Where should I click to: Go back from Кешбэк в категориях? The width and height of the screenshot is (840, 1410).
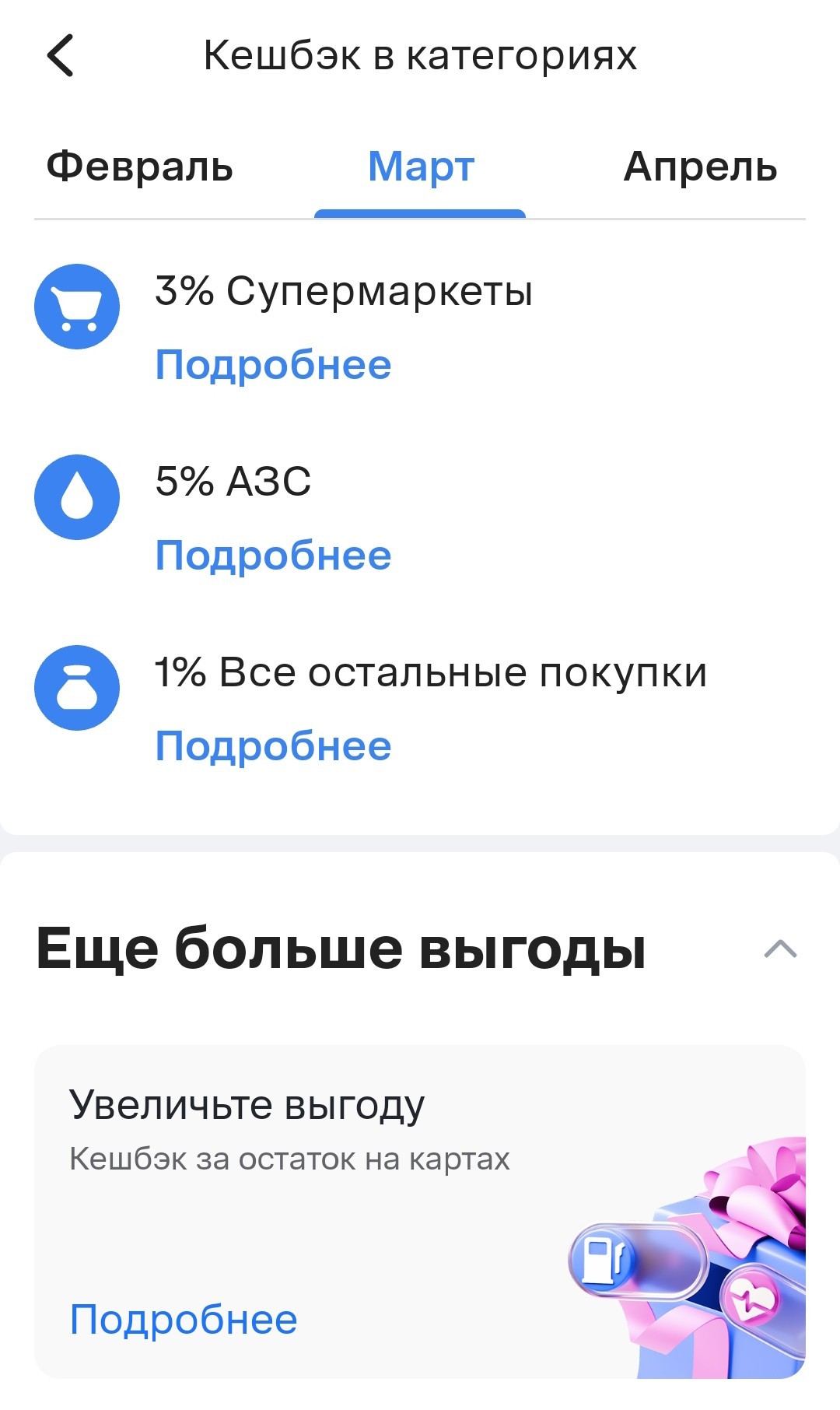(x=61, y=55)
